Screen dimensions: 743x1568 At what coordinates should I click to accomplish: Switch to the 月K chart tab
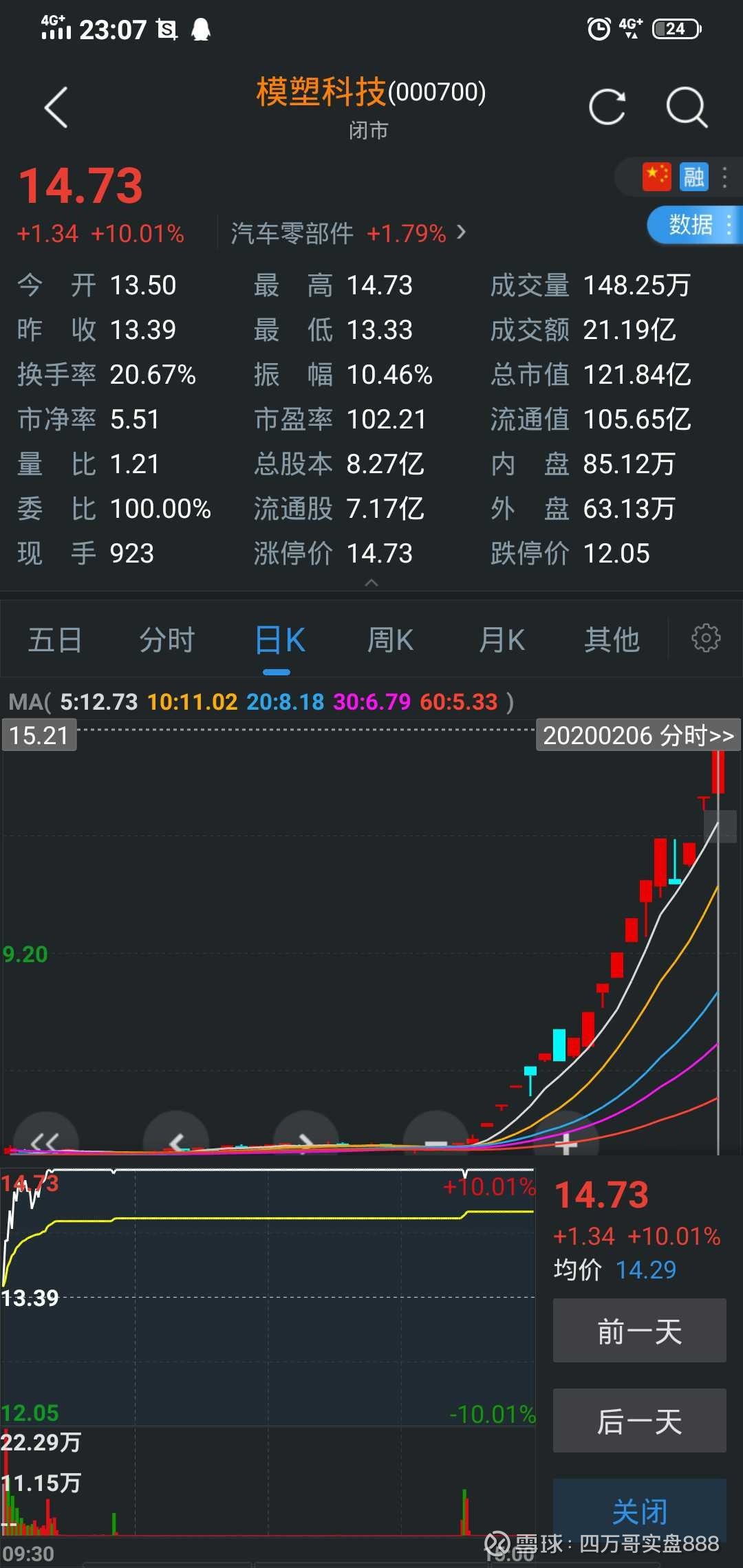(x=502, y=640)
